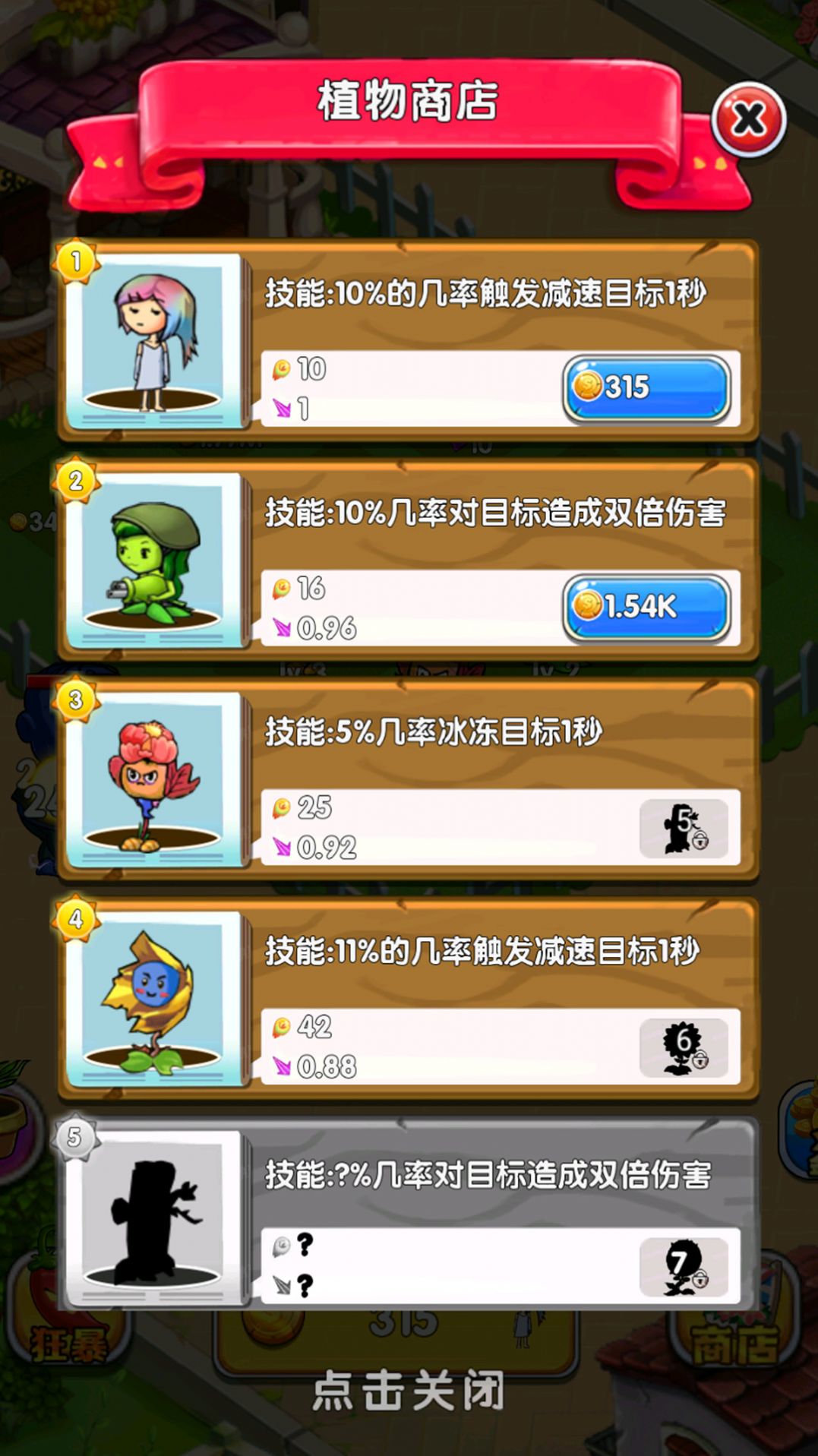Tap the sunflower-leaf plant portrait
The width and height of the screenshot is (818, 1456).
tap(156, 1003)
